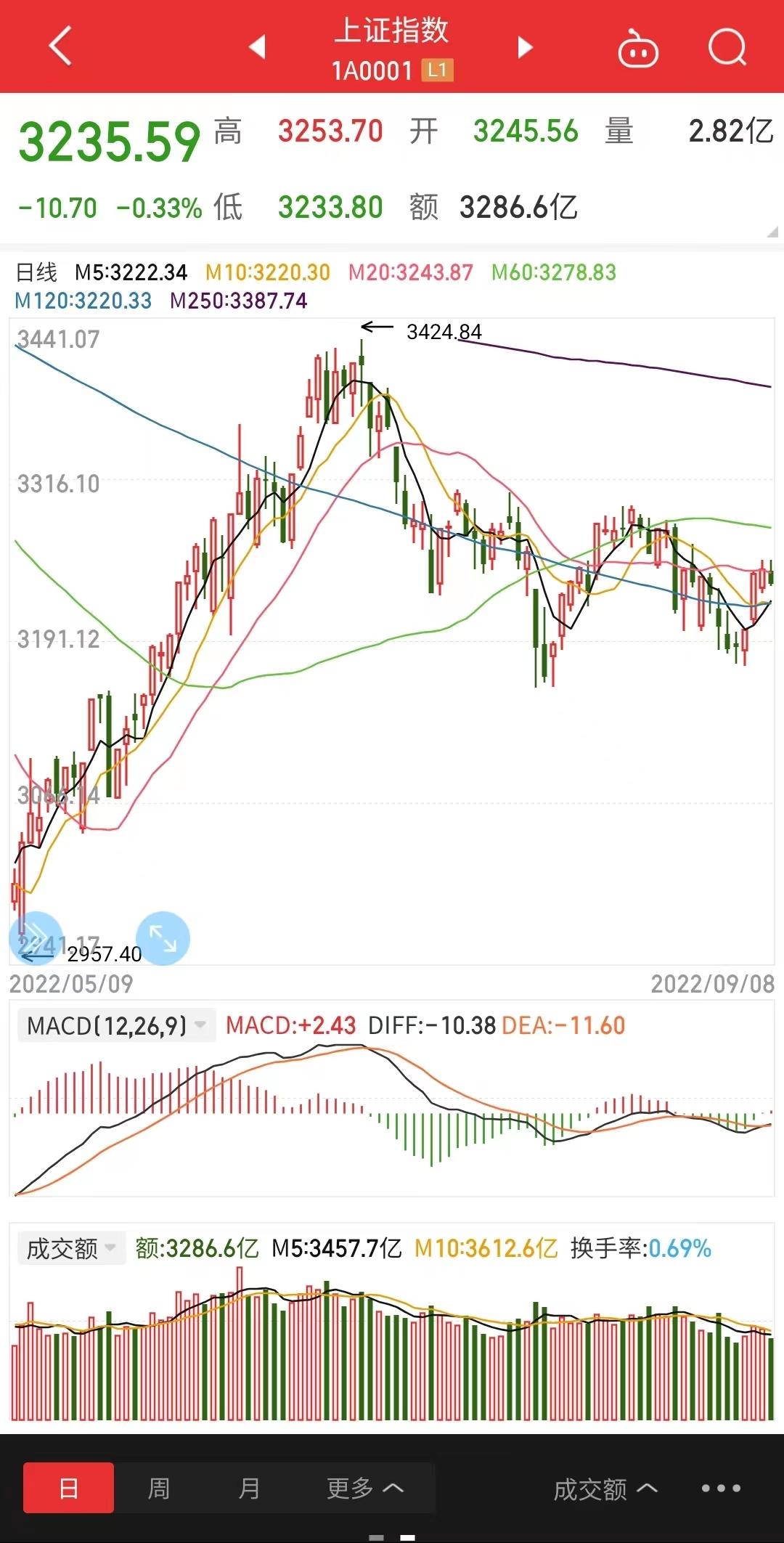This screenshot has width=784, height=1543.
Task: Switch to the previous stock with left triangle
Action: (258, 47)
